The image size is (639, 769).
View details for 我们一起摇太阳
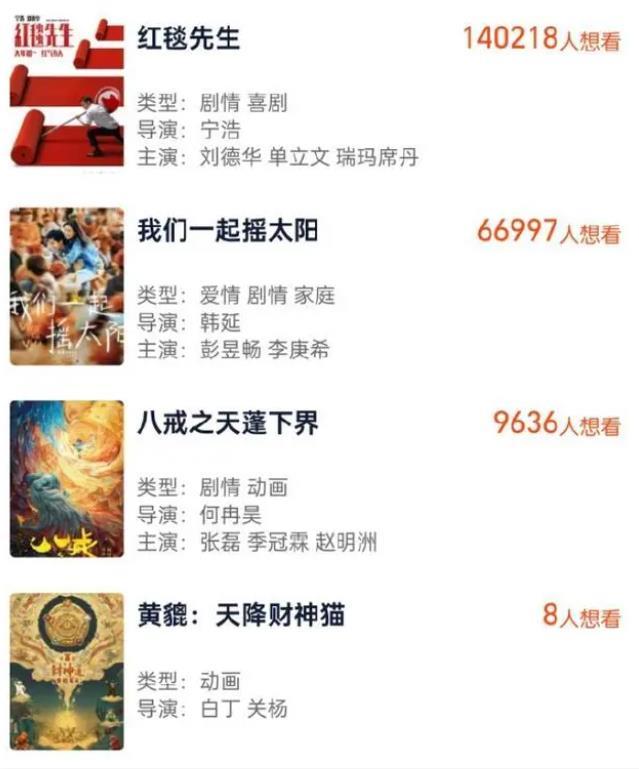[x=227, y=231]
